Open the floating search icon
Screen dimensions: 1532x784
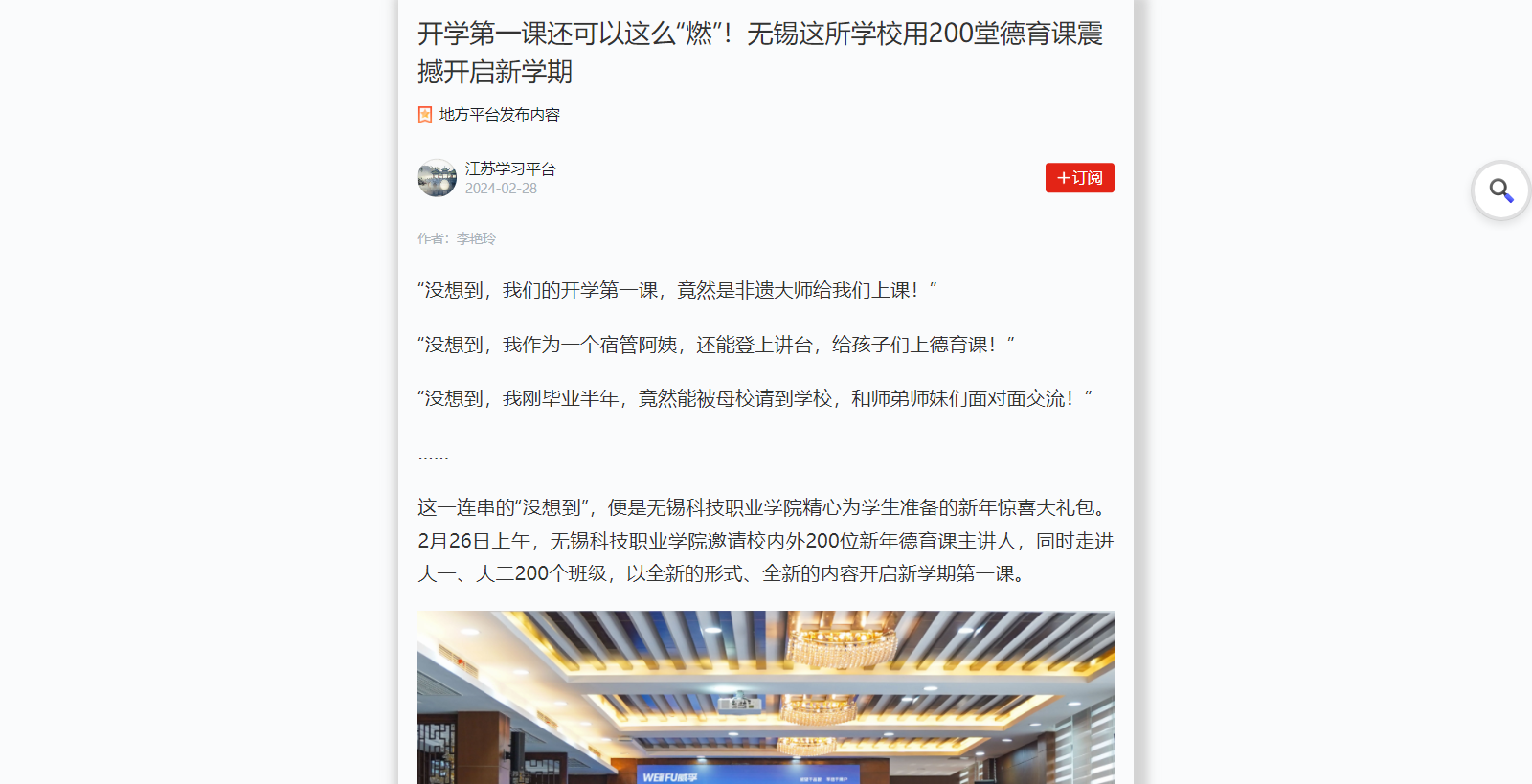pos(1500,190)
